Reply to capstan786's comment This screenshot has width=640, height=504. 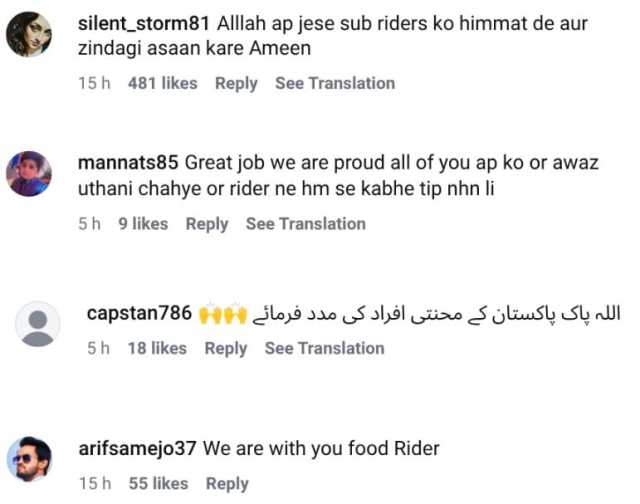(x=226, y=348)
